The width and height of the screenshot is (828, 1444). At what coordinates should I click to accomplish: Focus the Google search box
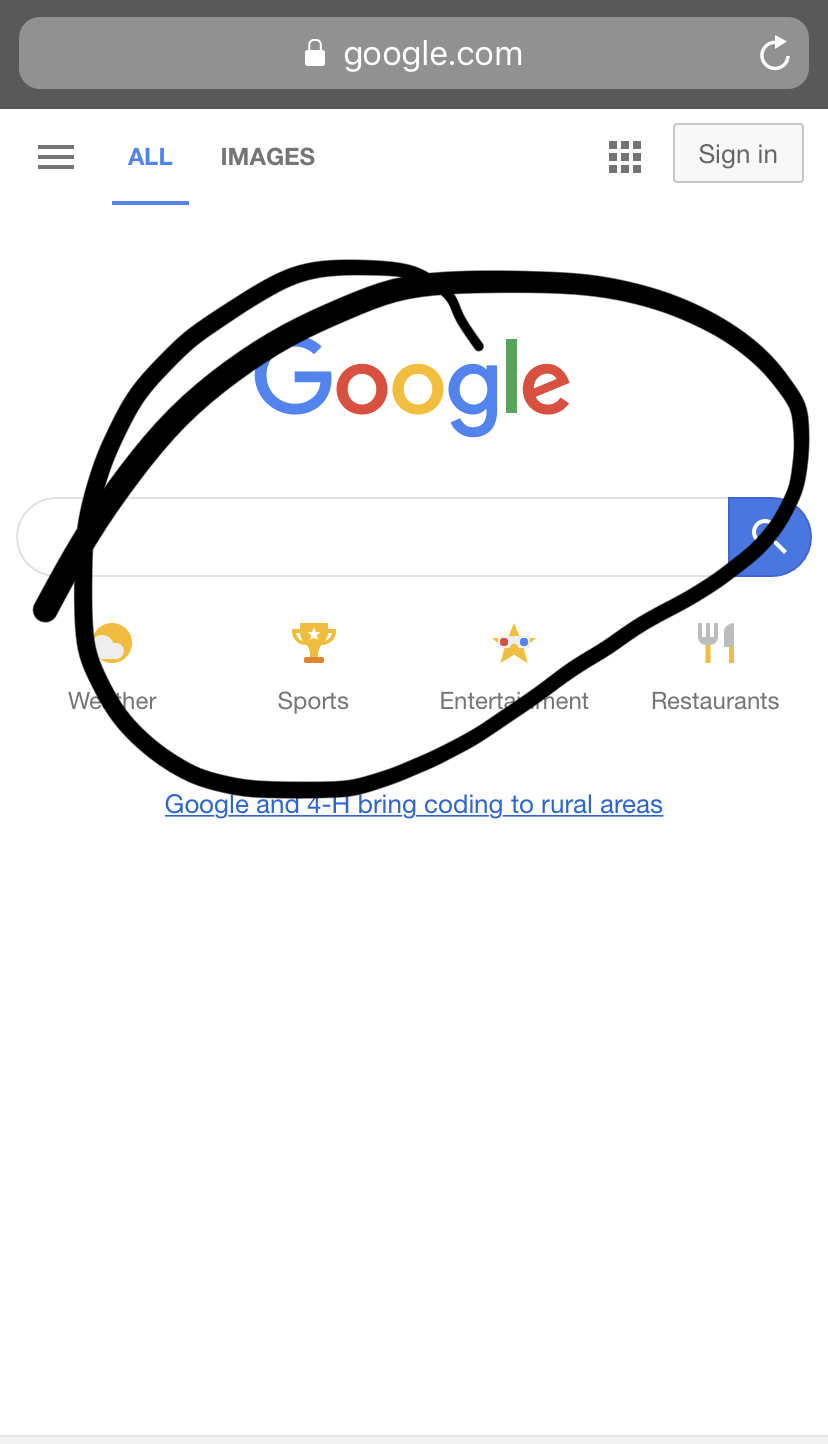pyautogui.click(x=372, y=537)
